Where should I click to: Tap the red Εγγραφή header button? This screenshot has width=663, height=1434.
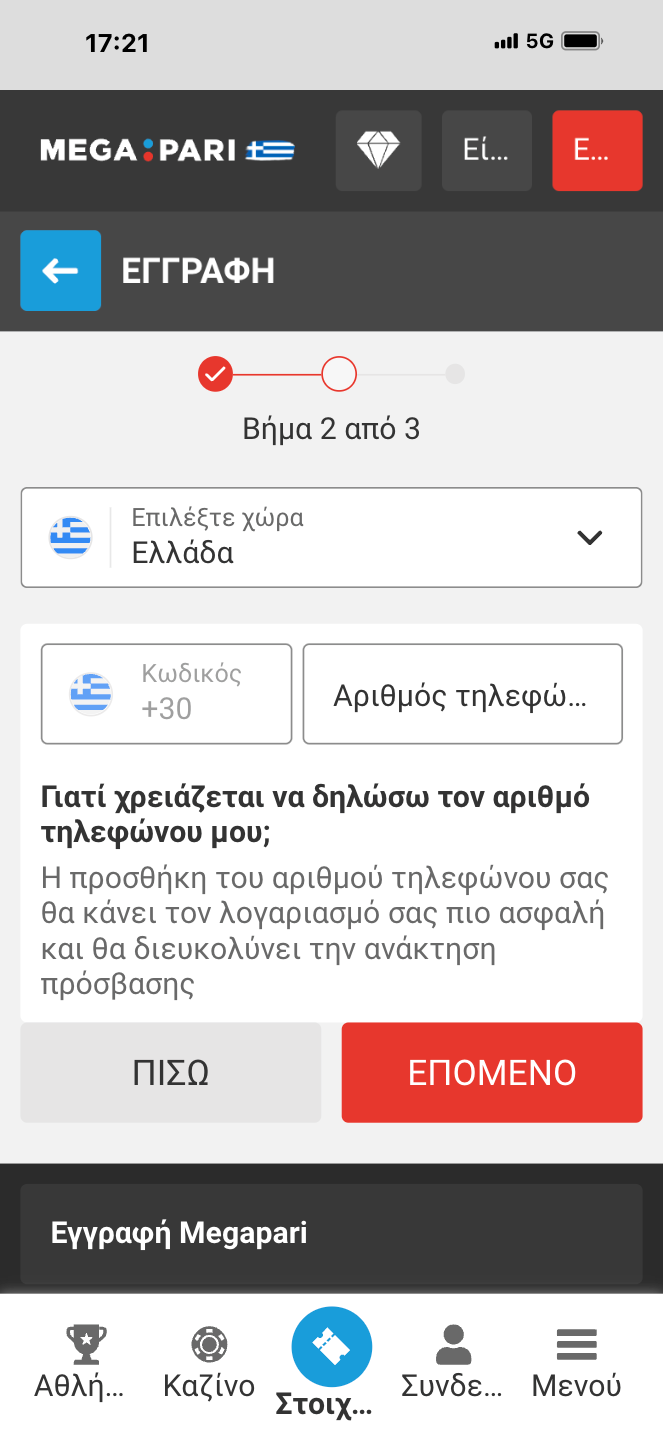pyautogui.click(x=597, y=150)
